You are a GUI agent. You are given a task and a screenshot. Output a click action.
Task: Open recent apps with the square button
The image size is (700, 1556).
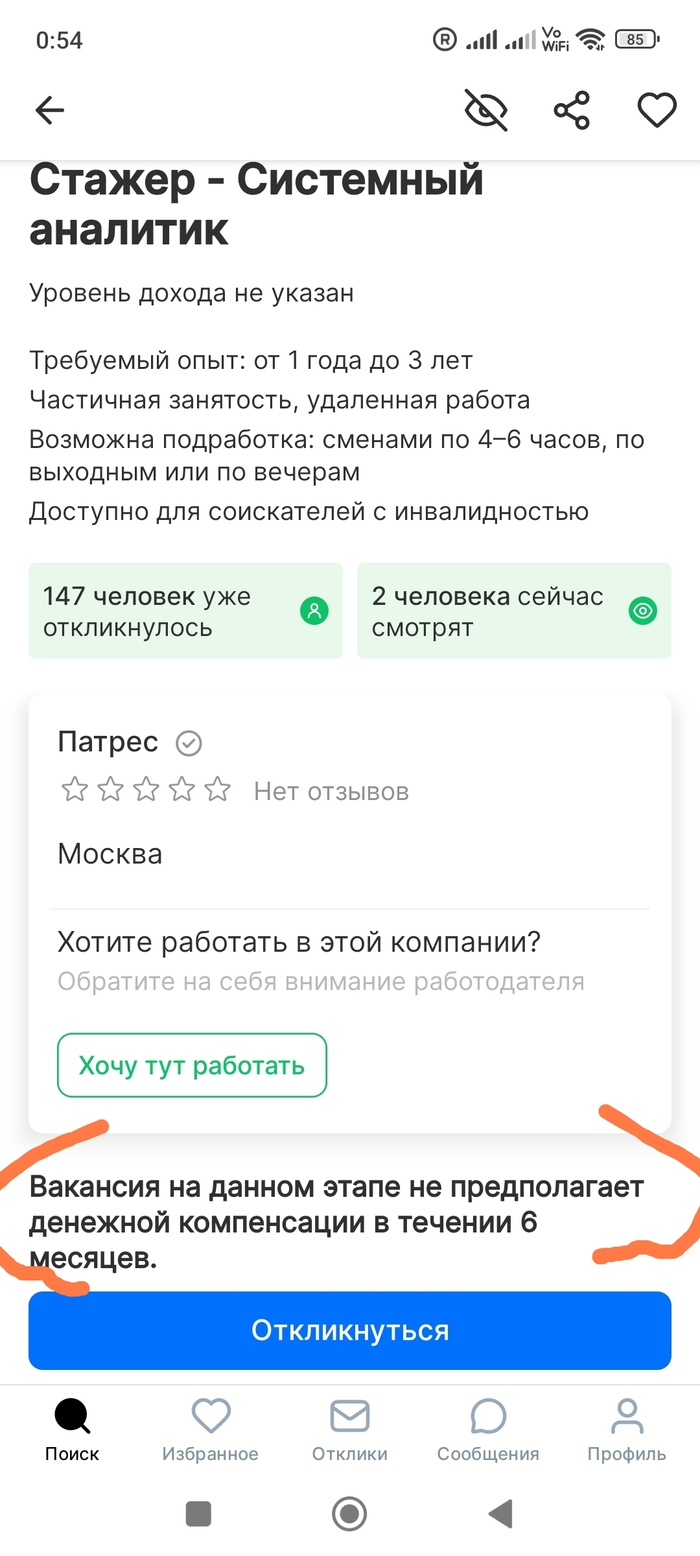pos(199,1513)
